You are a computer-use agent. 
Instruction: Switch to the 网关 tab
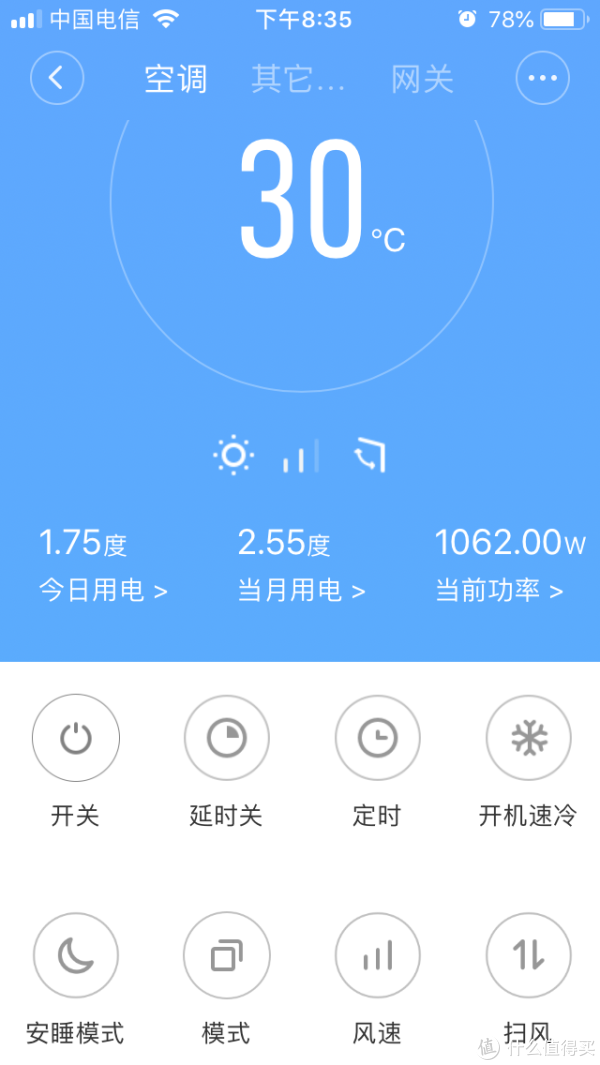click(422, 79)
